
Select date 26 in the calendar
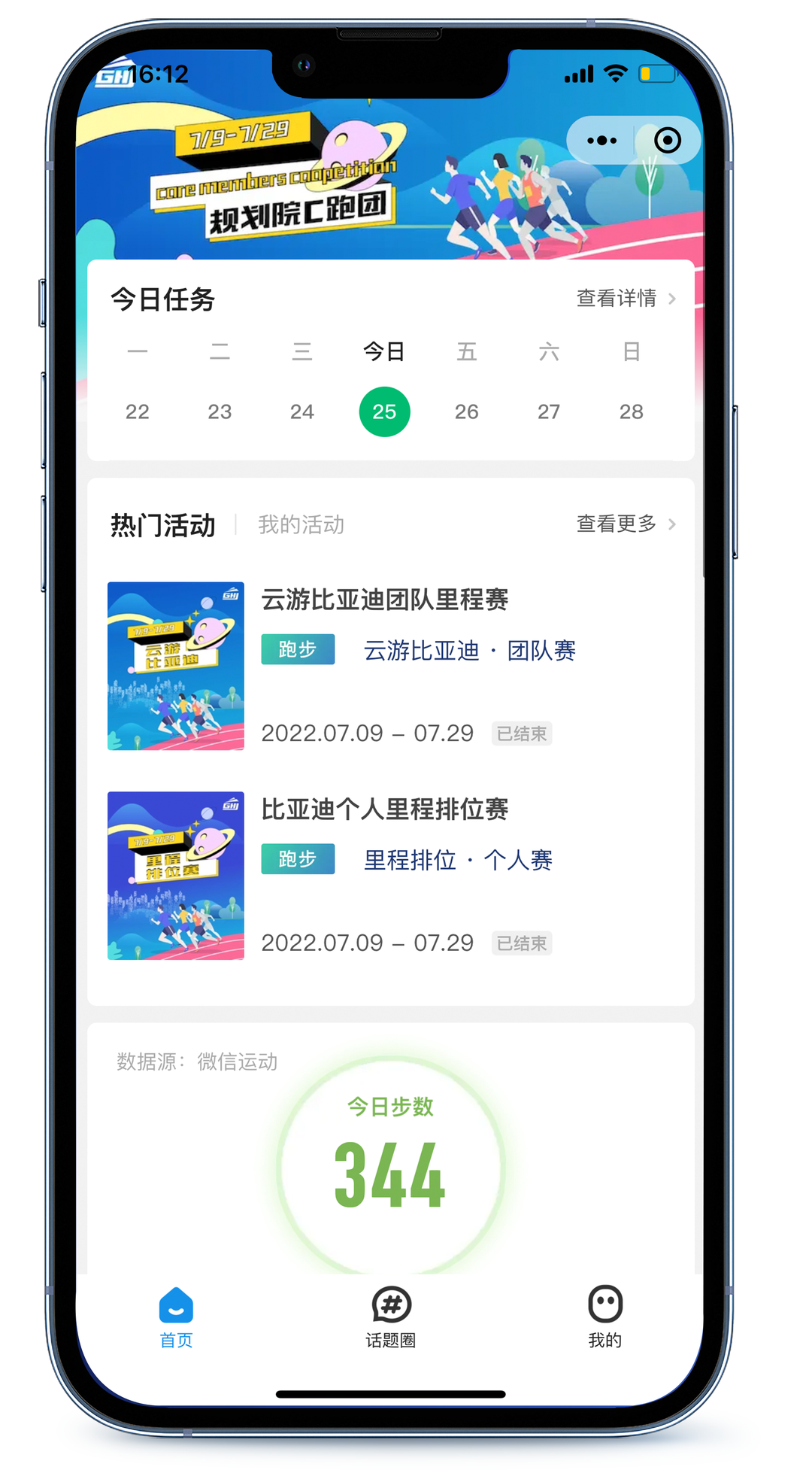pyautogui.click(x=466, y=412)
